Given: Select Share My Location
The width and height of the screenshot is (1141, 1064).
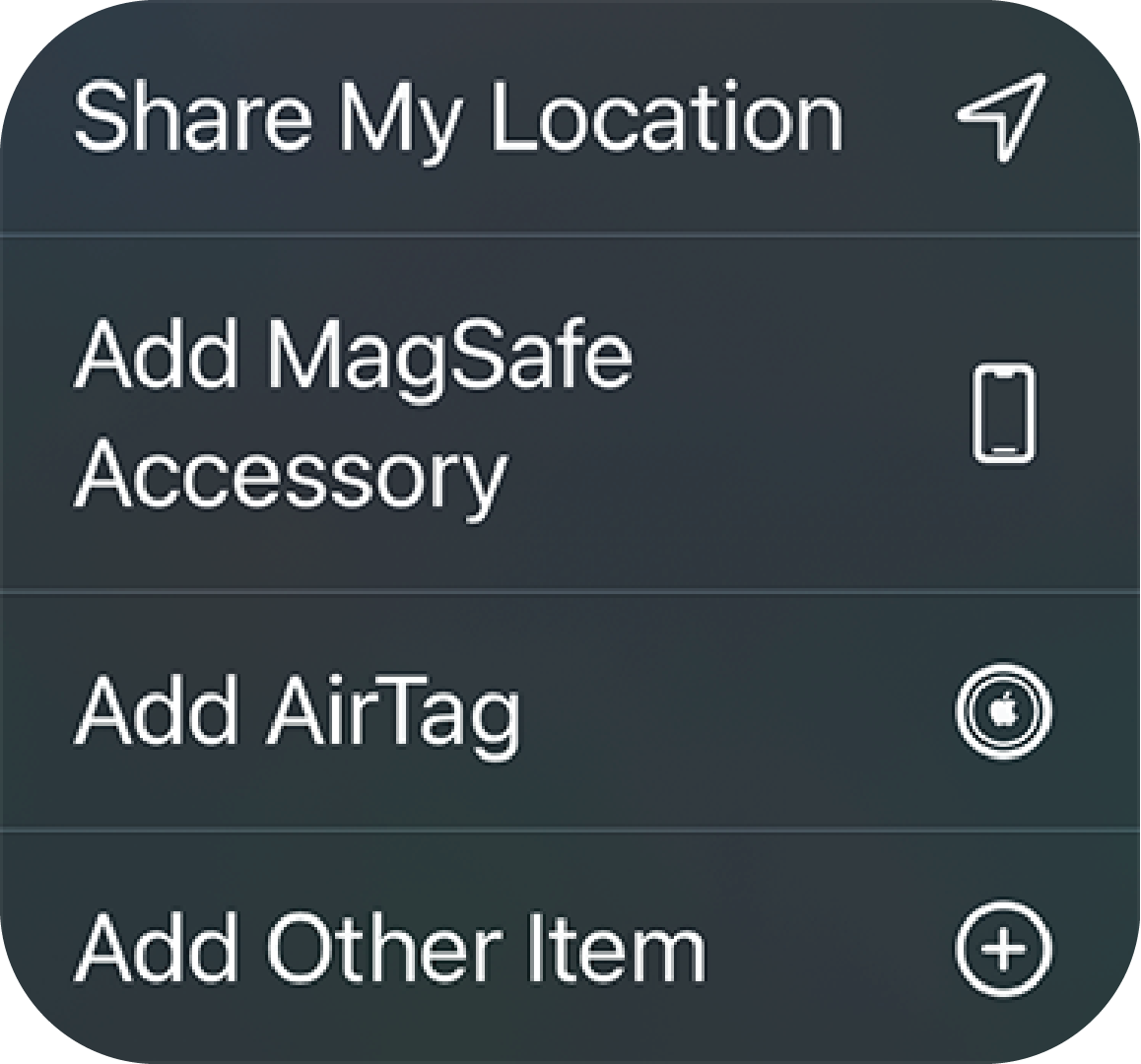Looking at the screenshot, I should (458, 118).
